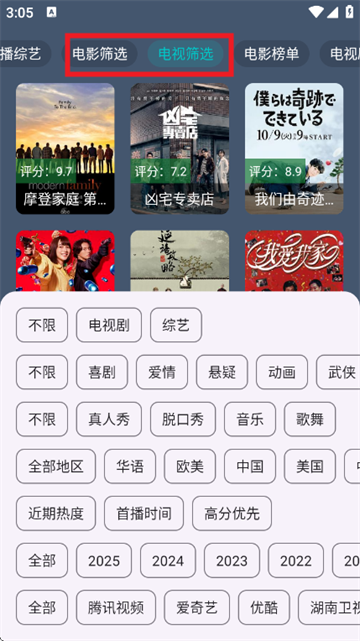Open the 电影榜单 tab

pyautogui.click(x=272, y=54)
